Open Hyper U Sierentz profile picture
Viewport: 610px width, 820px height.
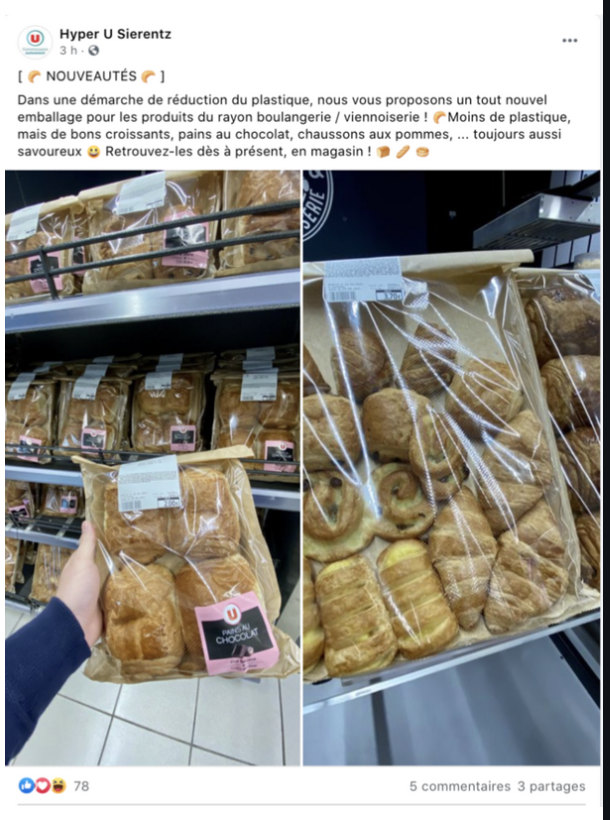(35, 42)
